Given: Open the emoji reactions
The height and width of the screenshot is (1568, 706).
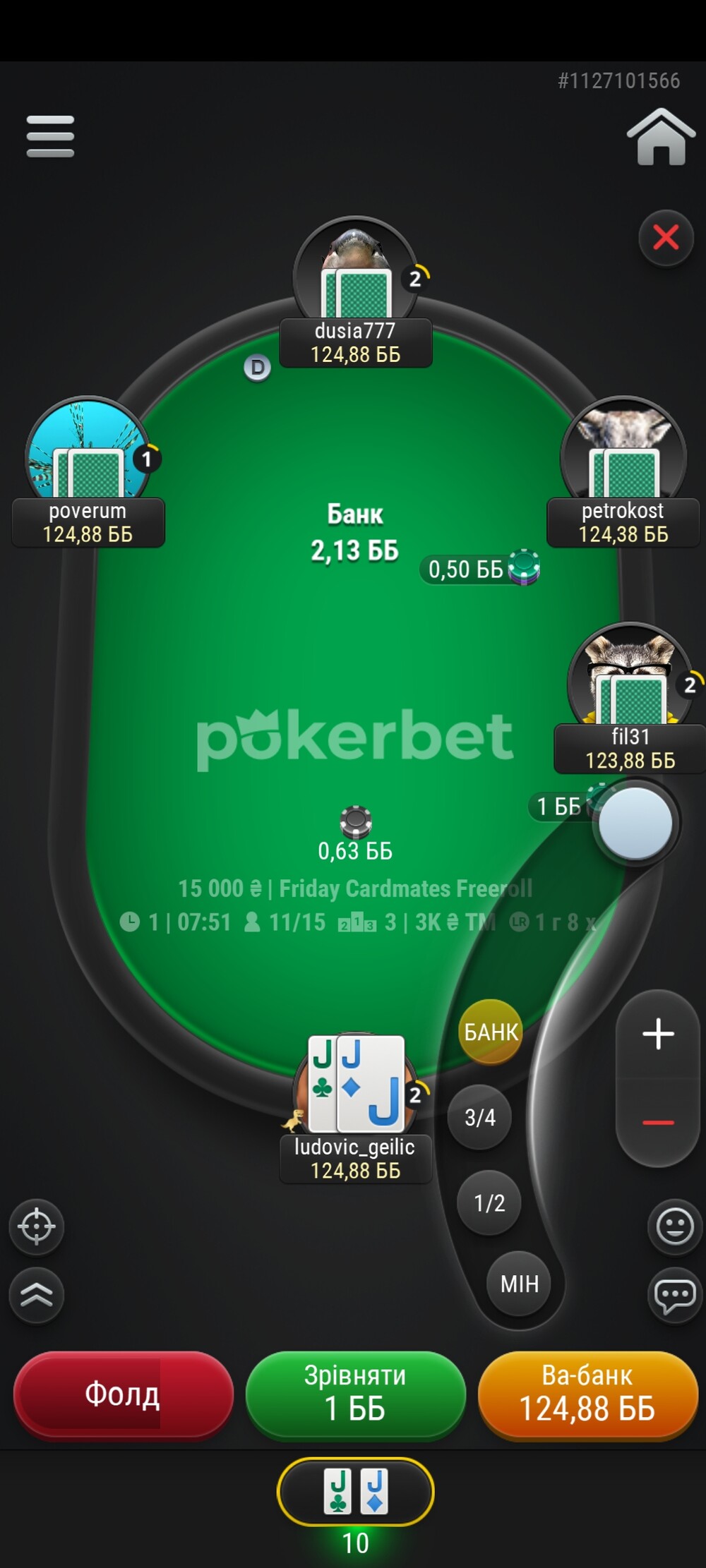Looking at the screenshot, I should 674,1226.
